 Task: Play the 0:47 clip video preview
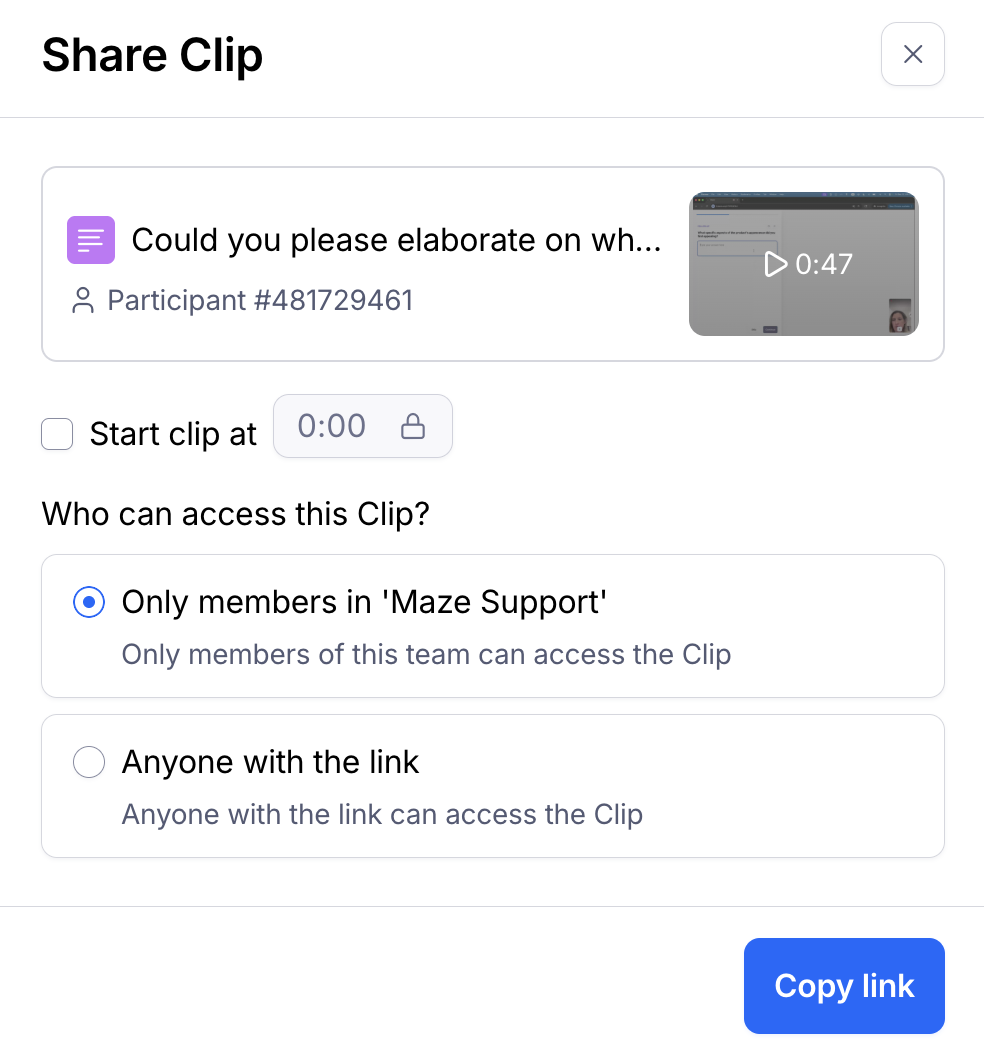tap(803, 264)
